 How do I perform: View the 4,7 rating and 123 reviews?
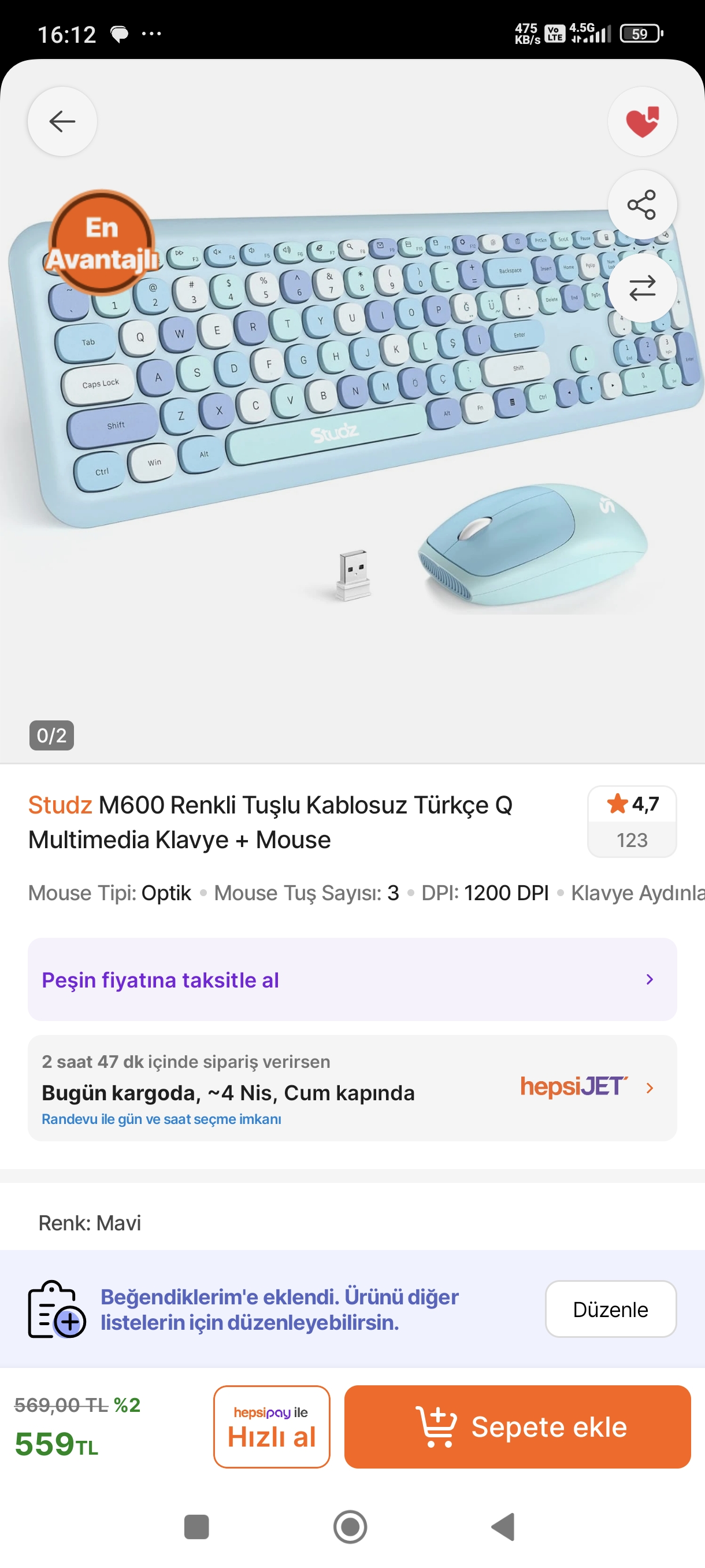click(x=632, y=821)
